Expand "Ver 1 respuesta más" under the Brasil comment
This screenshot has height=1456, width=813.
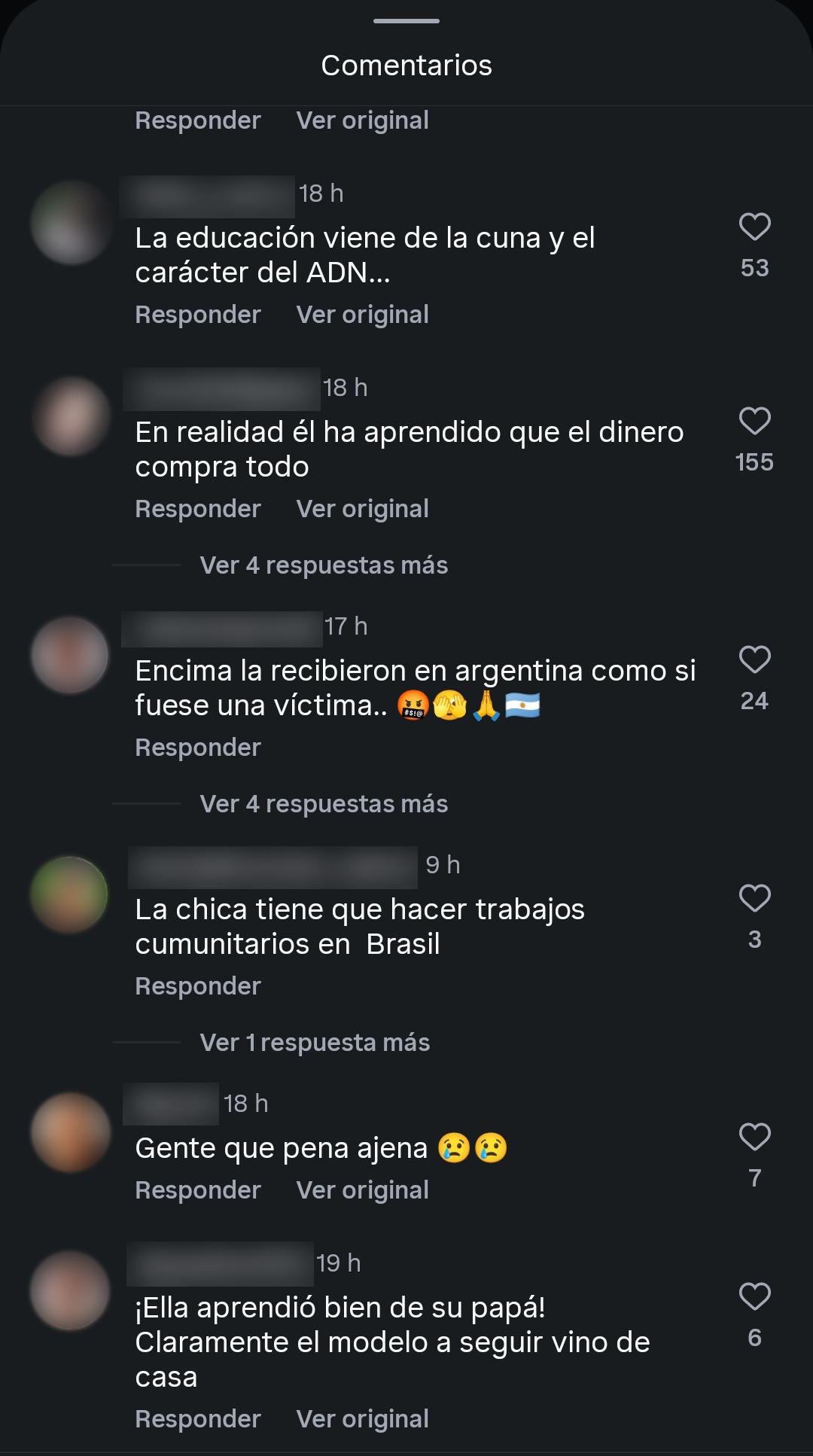click(313, 1041)
